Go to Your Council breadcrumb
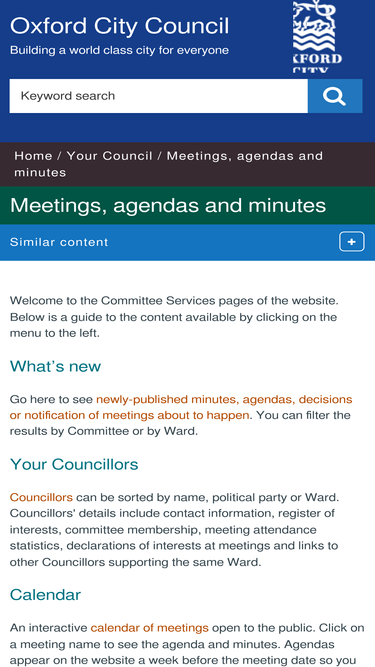The height and width of the screenshot is (667, 375). 109,156
